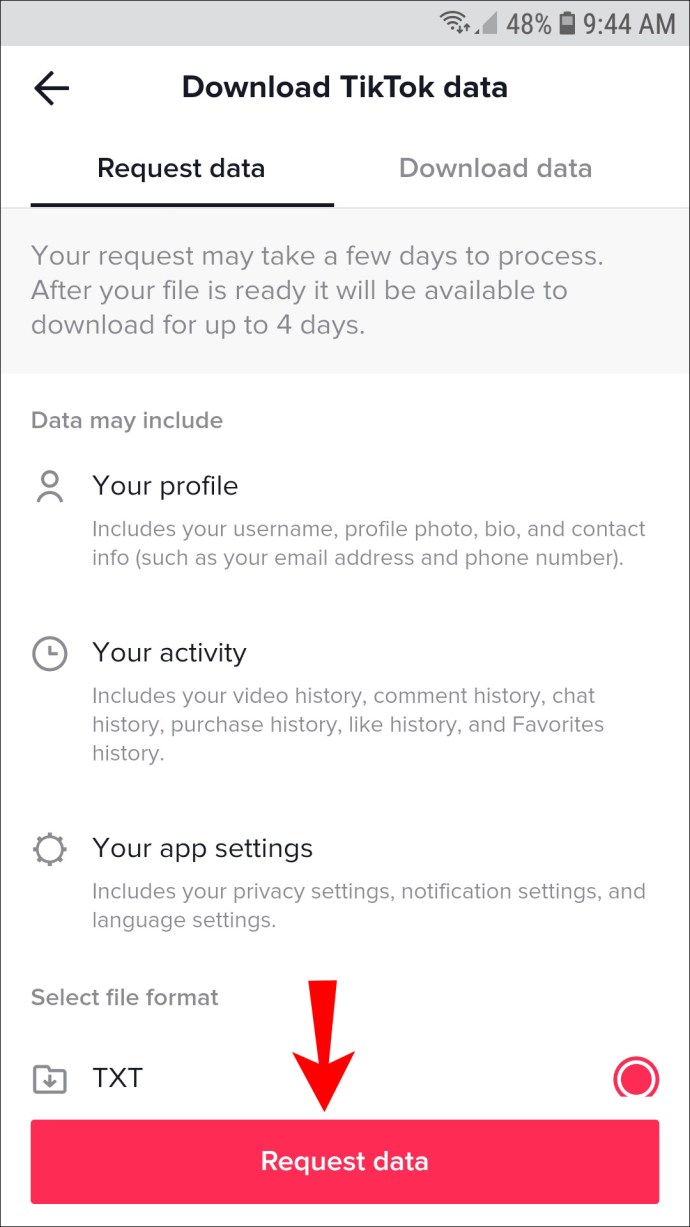Go back using the top-left arrow
Image resolution: width=690 pixels, height=1227 pixels.
(51, 88)
